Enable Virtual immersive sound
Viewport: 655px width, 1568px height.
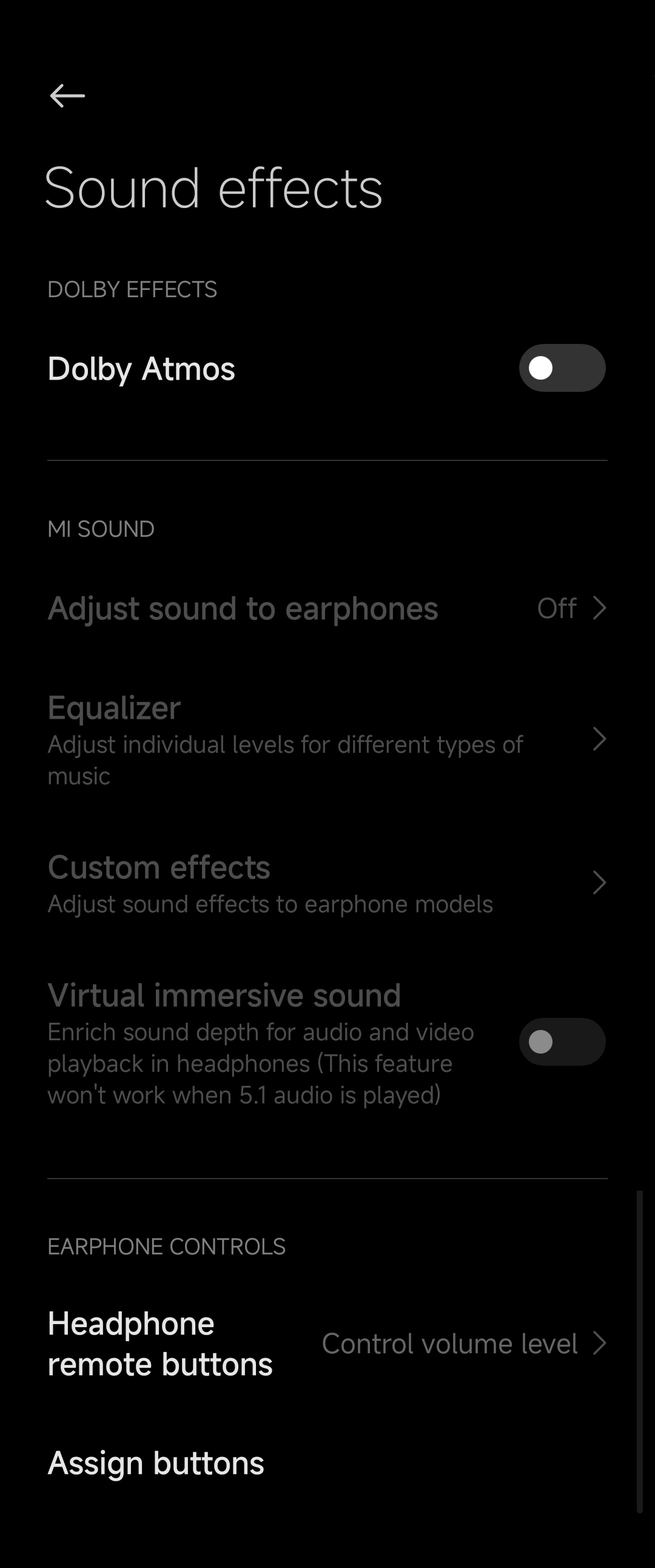click(x=561, y=1041)
